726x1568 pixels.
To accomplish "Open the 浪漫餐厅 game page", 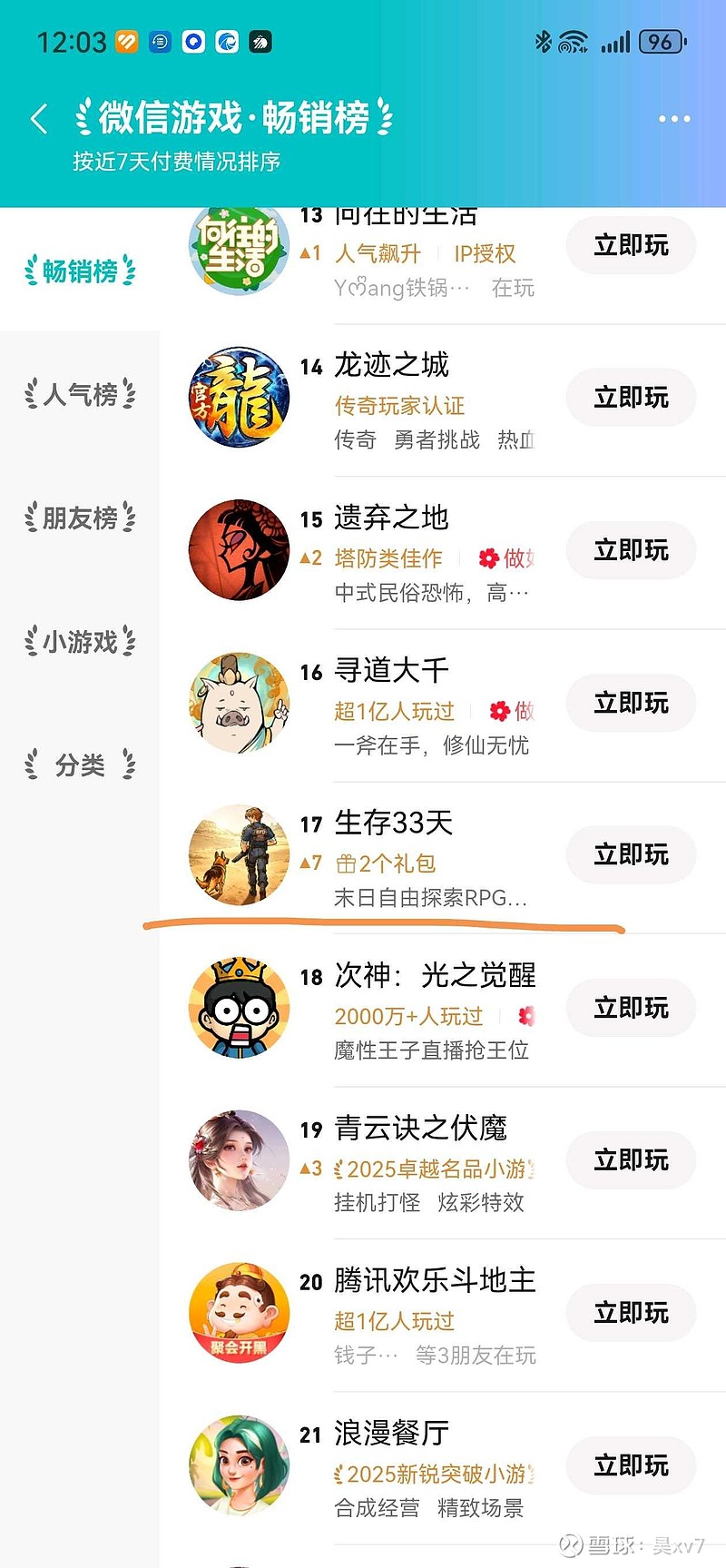I will [x=391, y=1434].
